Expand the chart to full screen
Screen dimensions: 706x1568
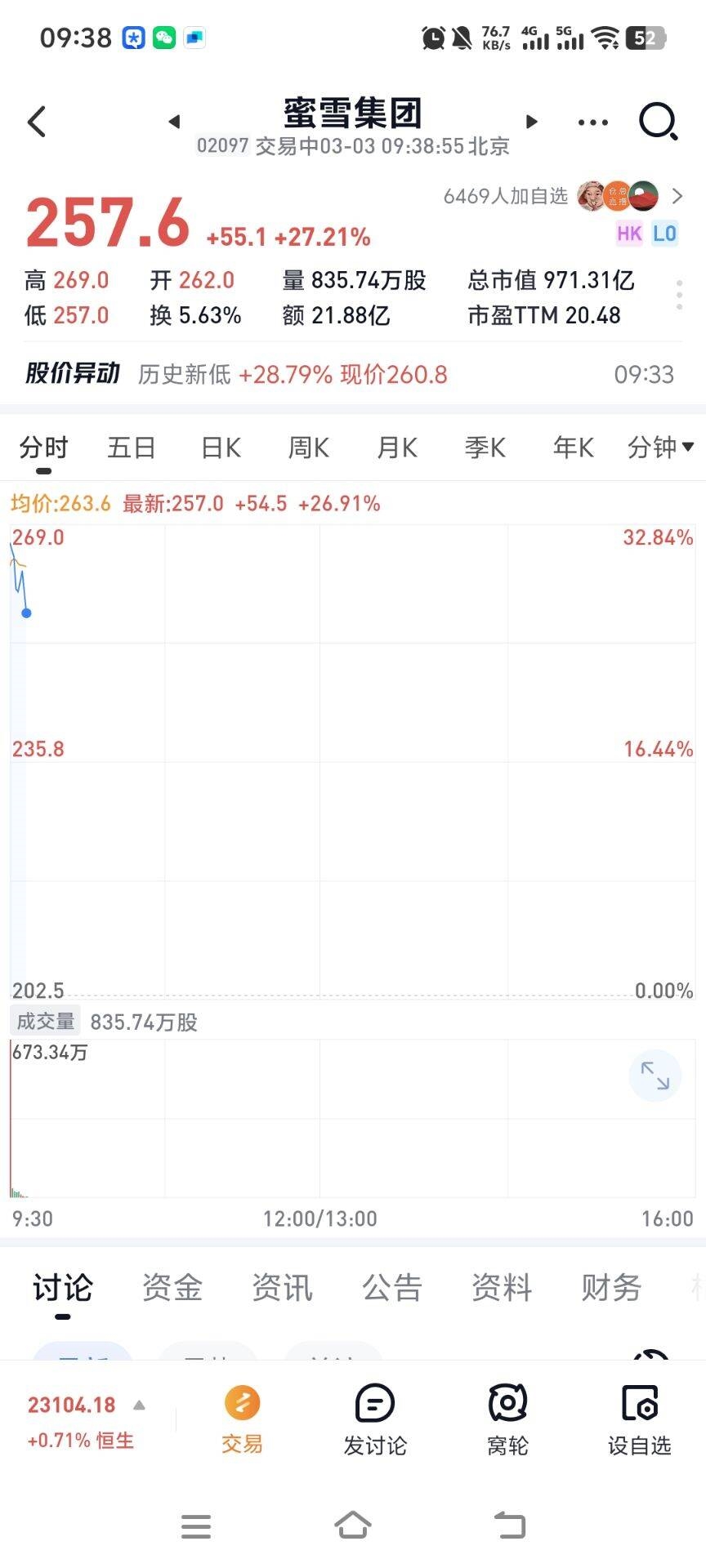pyautogui.click(x=655, y=1076)
